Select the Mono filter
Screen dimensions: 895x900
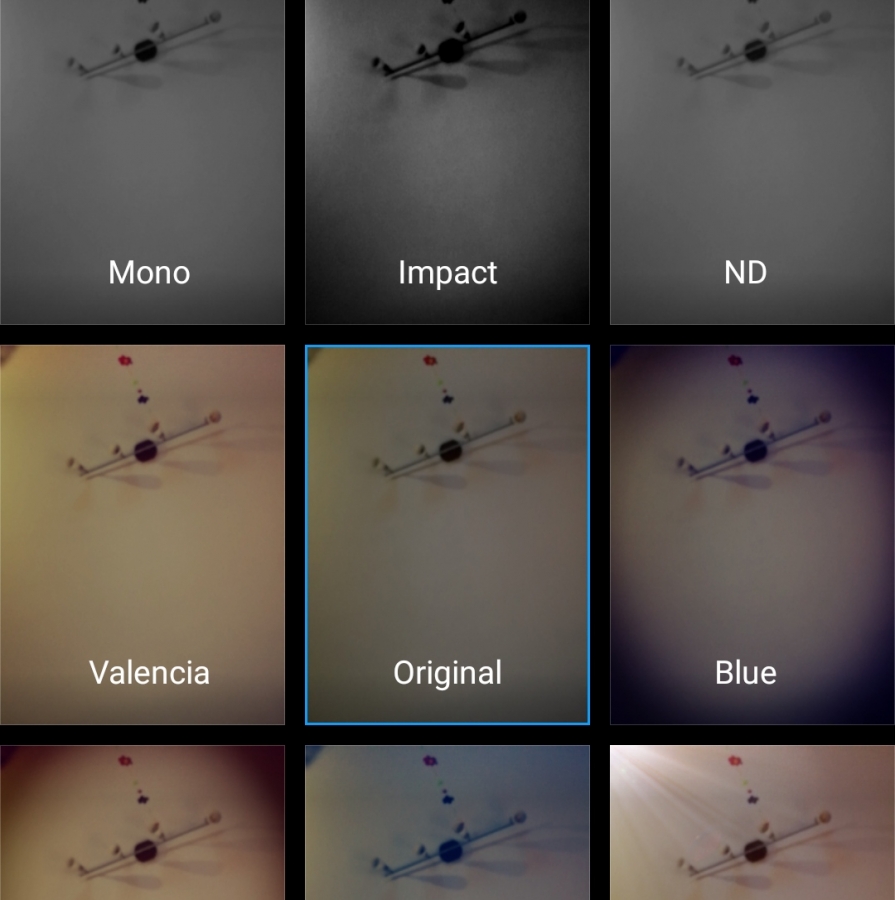tap(142, 160)
